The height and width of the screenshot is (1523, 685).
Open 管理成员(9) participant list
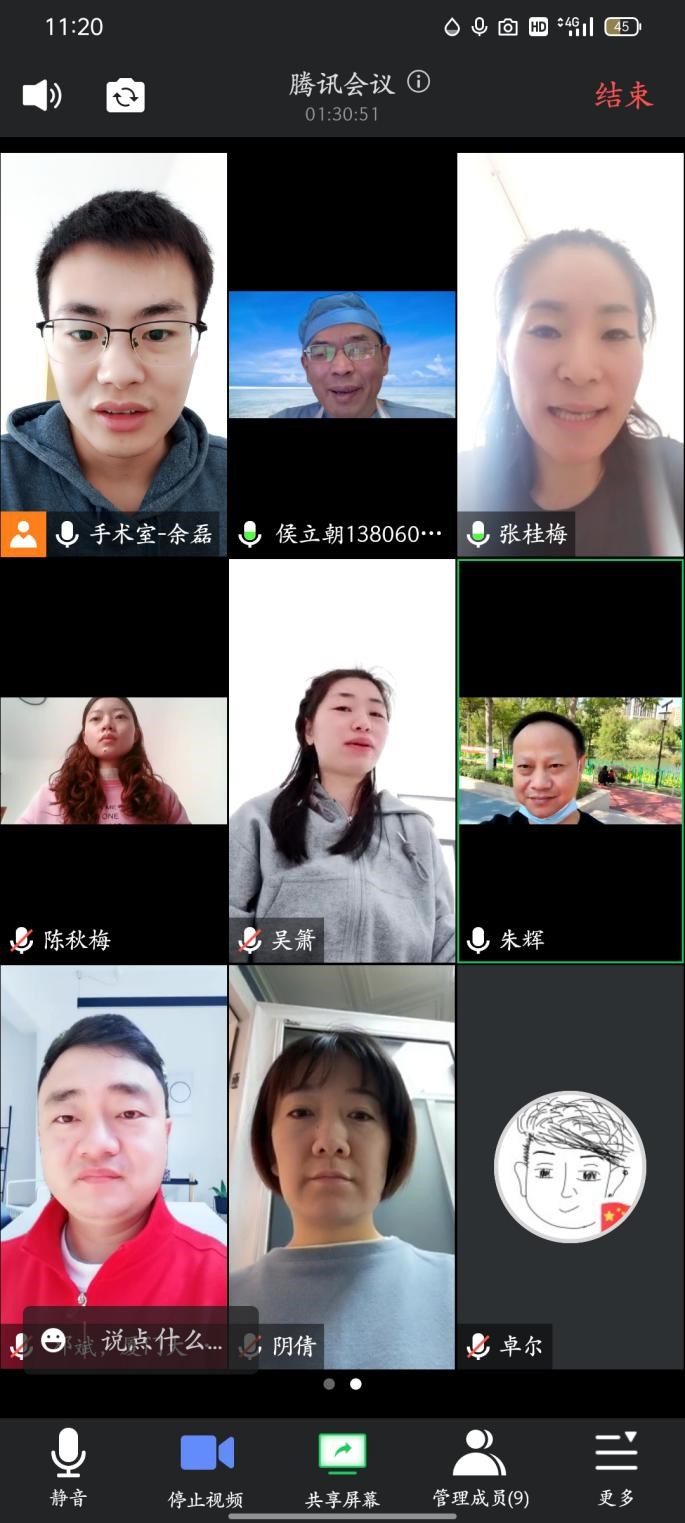[x=480, y=1466]
